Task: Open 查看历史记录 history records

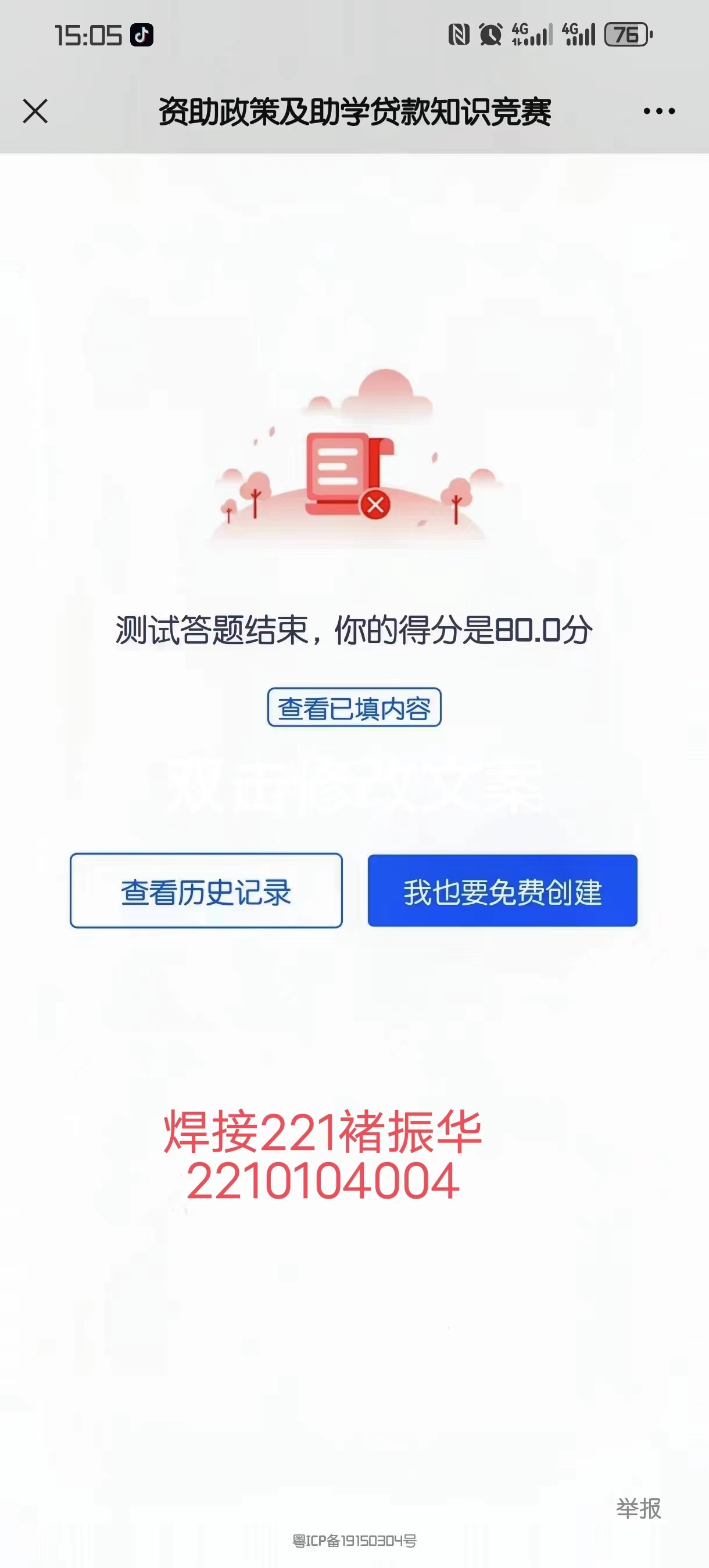Action: click(206, 891)
